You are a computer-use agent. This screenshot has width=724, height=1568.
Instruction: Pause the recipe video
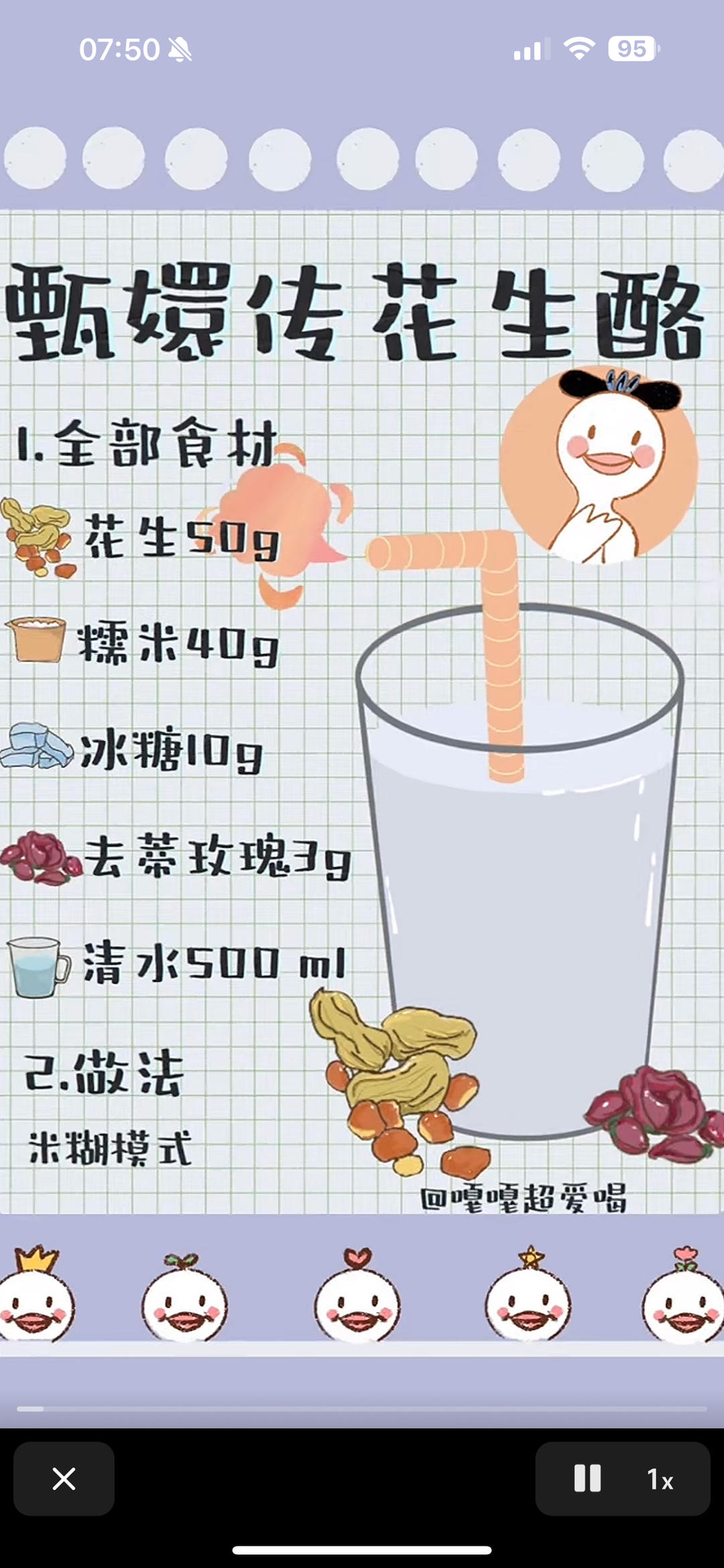click(x=587, y=1478)
